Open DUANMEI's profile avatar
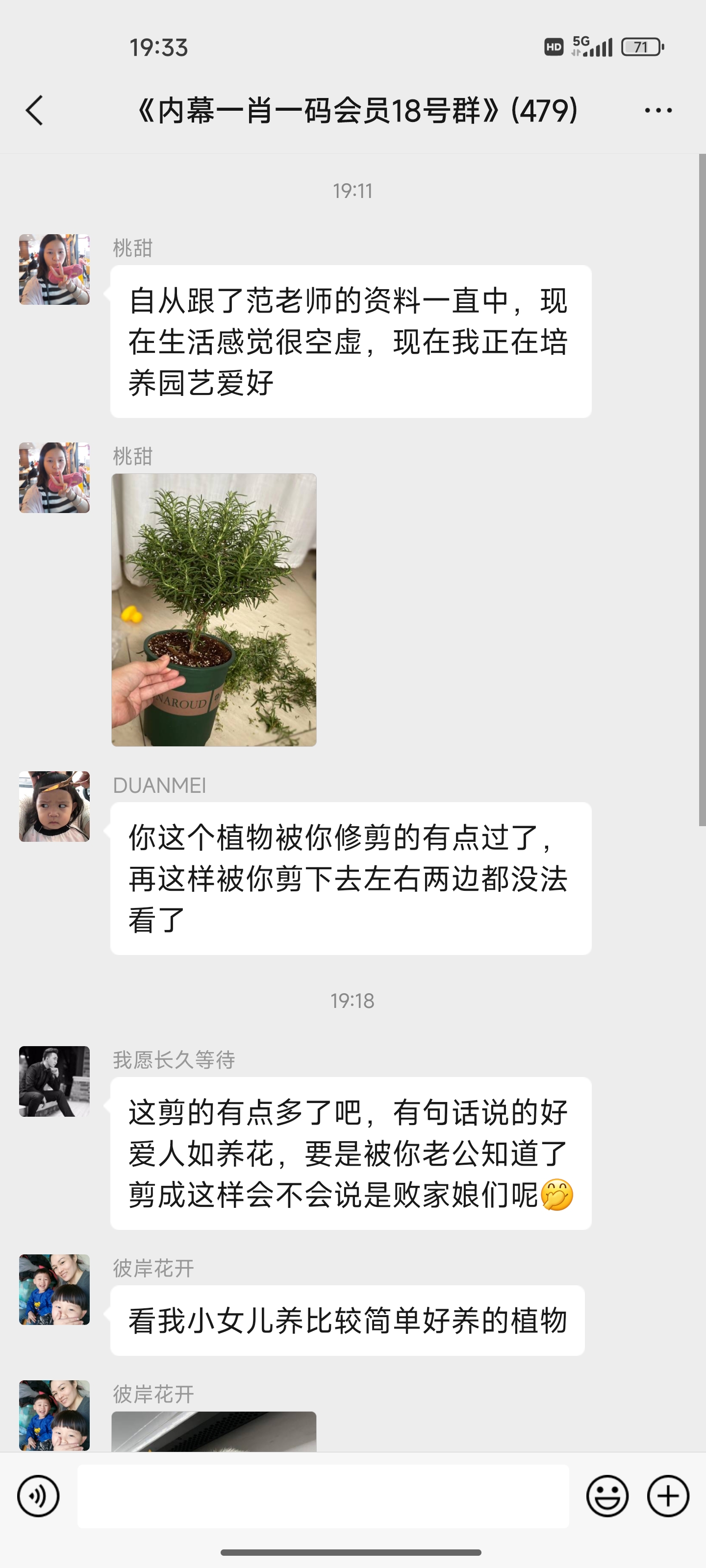 (x=54, y=806)
